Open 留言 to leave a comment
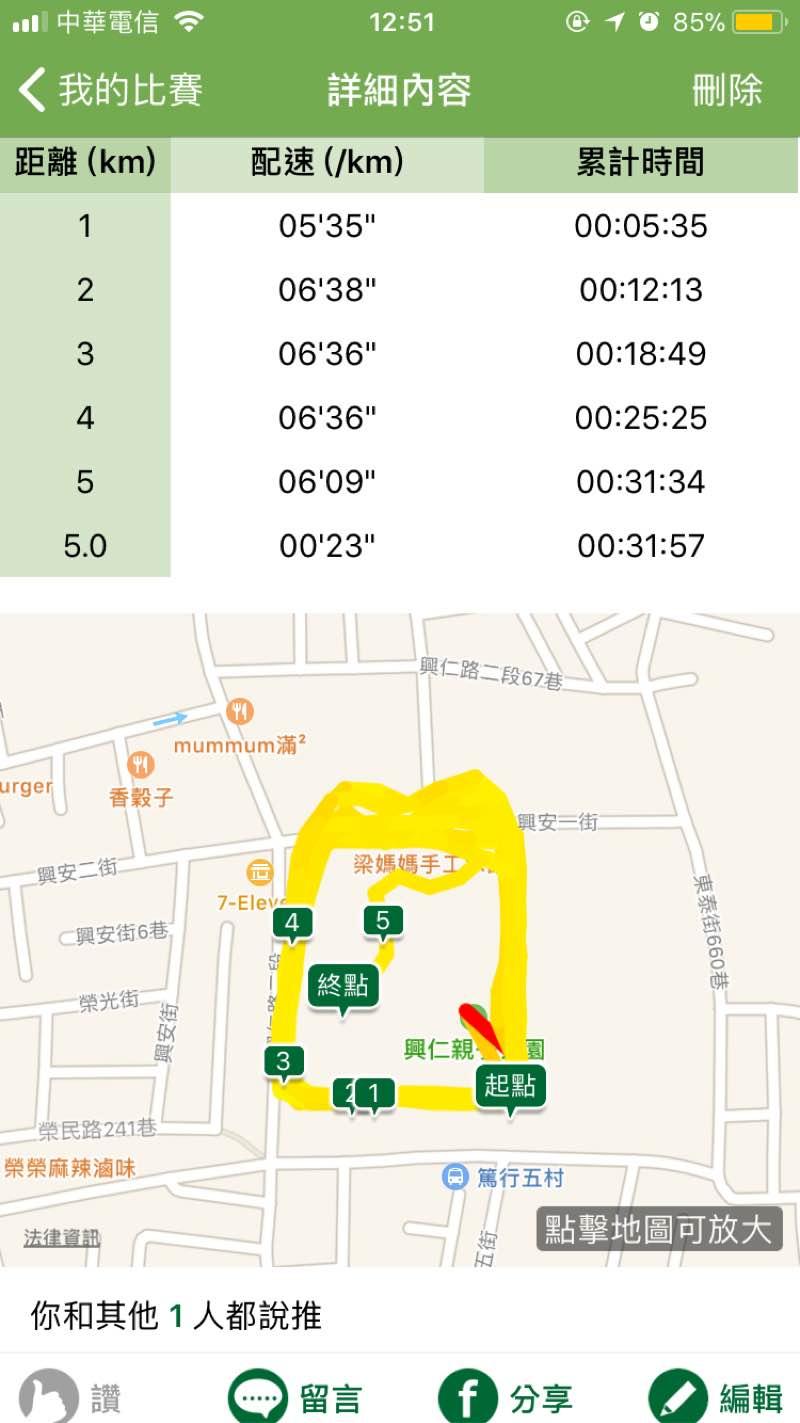This screenshot has height=1423, width=800. pos(295,1397)
